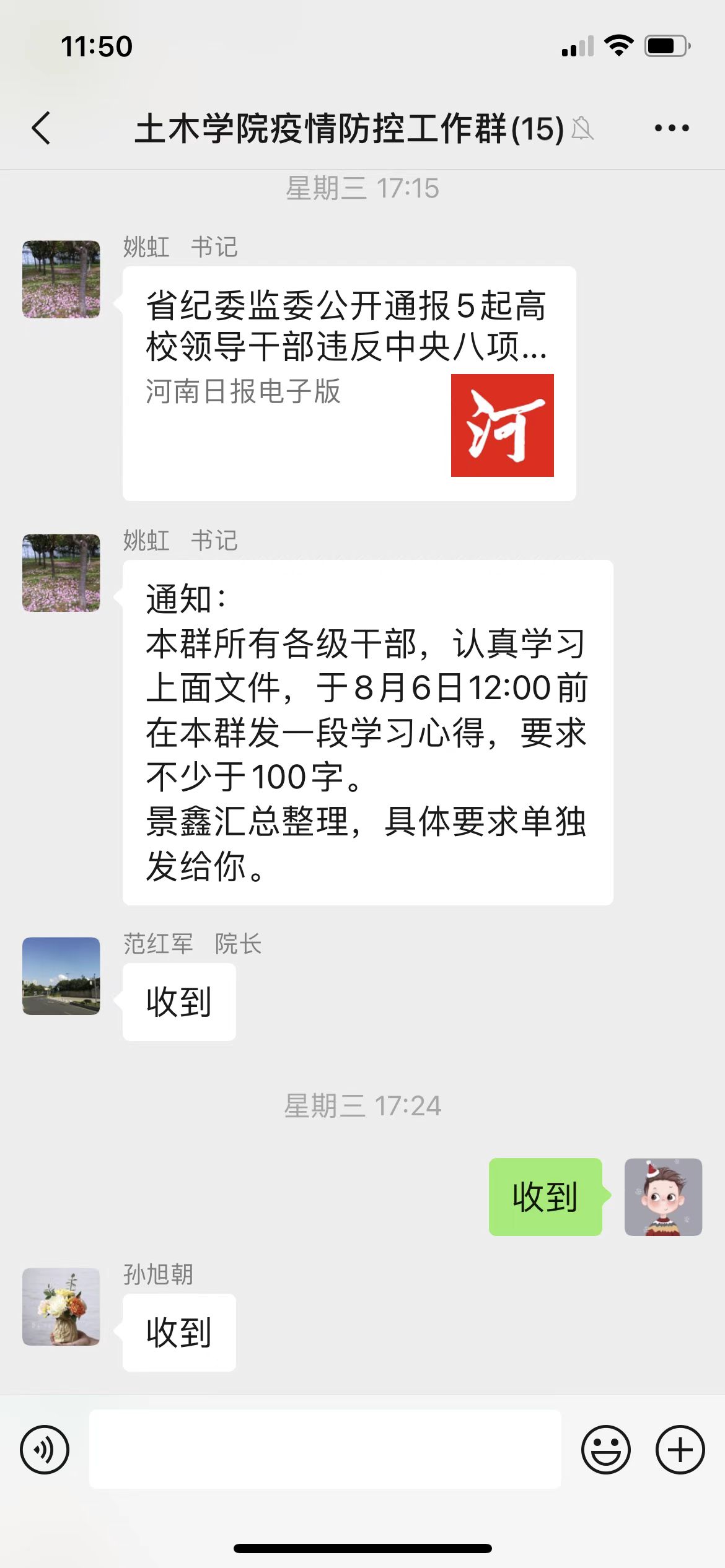This screenshot has height=1568, width=725.
Task: Tap the message text field
Action: (x=325, y=1450)
